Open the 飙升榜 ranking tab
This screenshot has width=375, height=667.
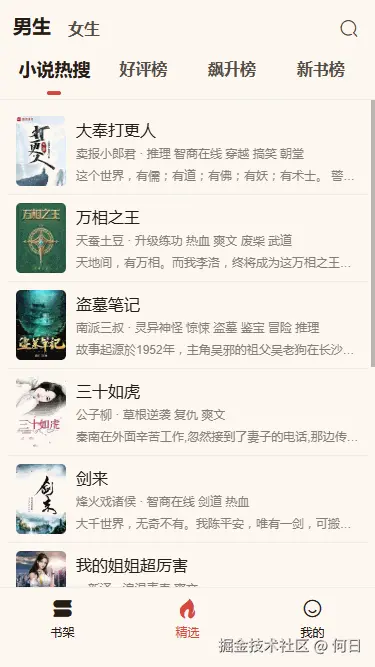232,69
